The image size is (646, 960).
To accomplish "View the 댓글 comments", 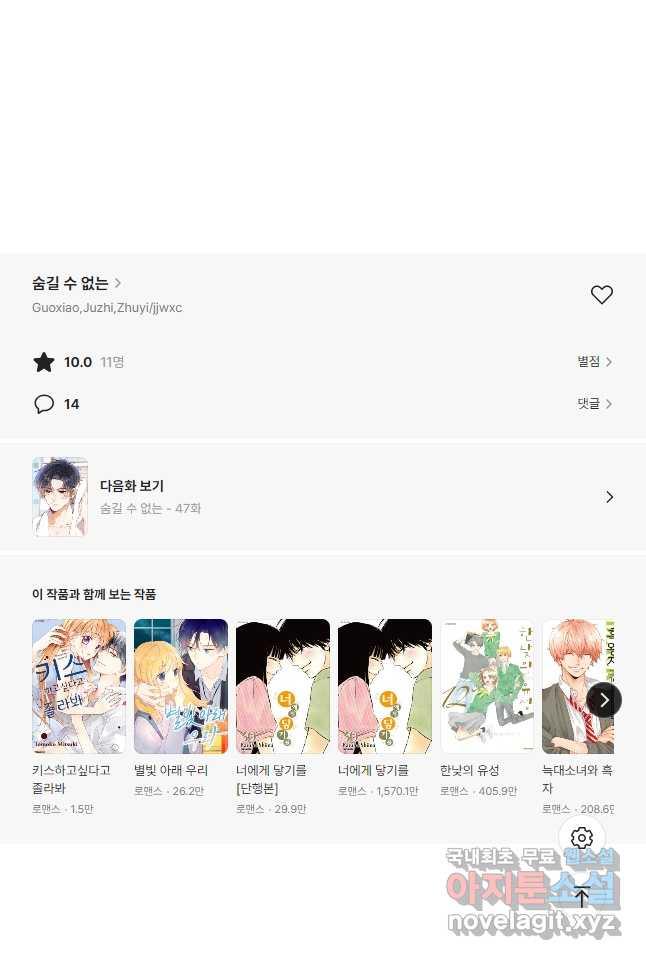I will click(594, 404).
